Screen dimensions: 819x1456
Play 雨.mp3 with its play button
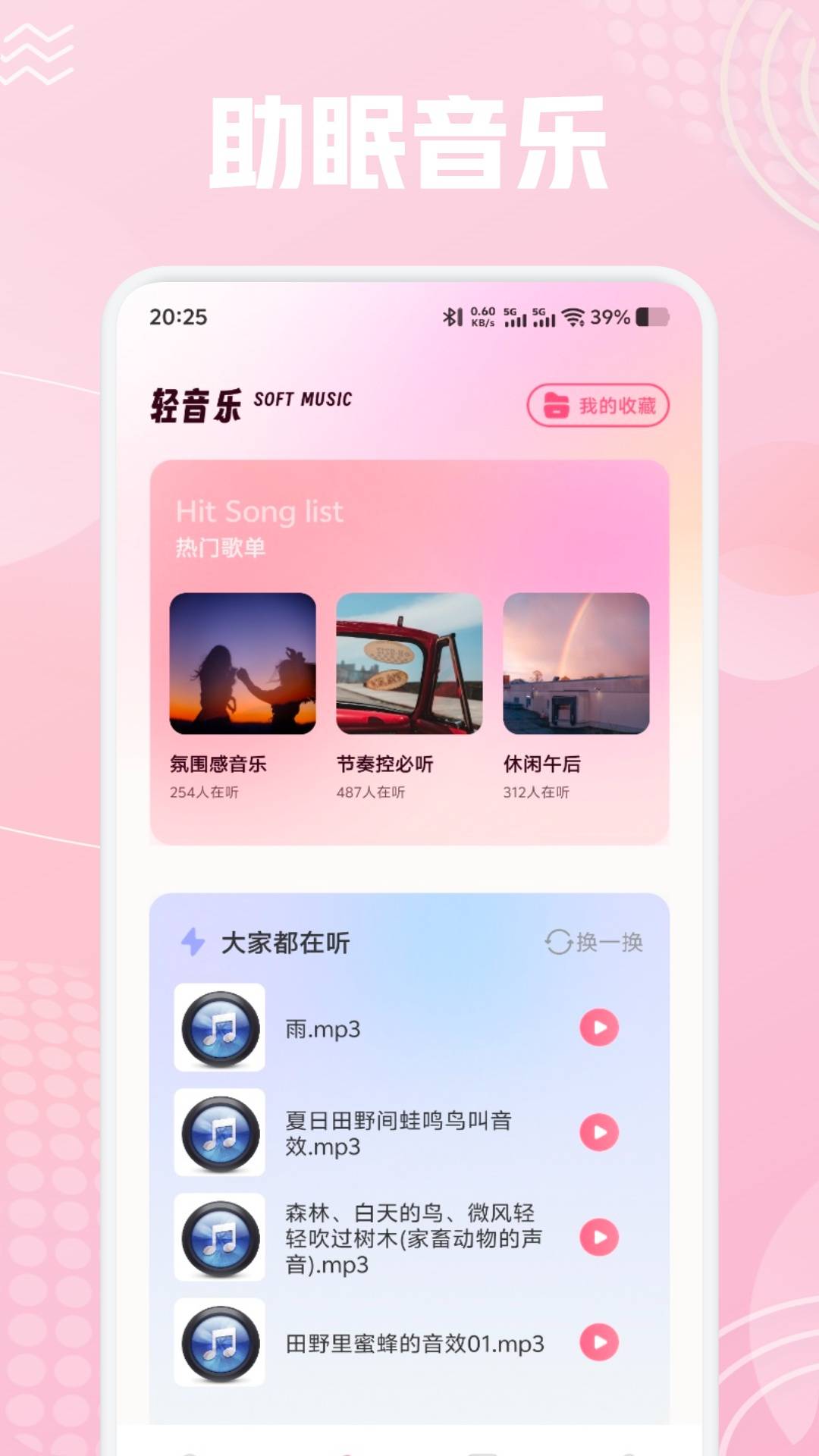600,1026
